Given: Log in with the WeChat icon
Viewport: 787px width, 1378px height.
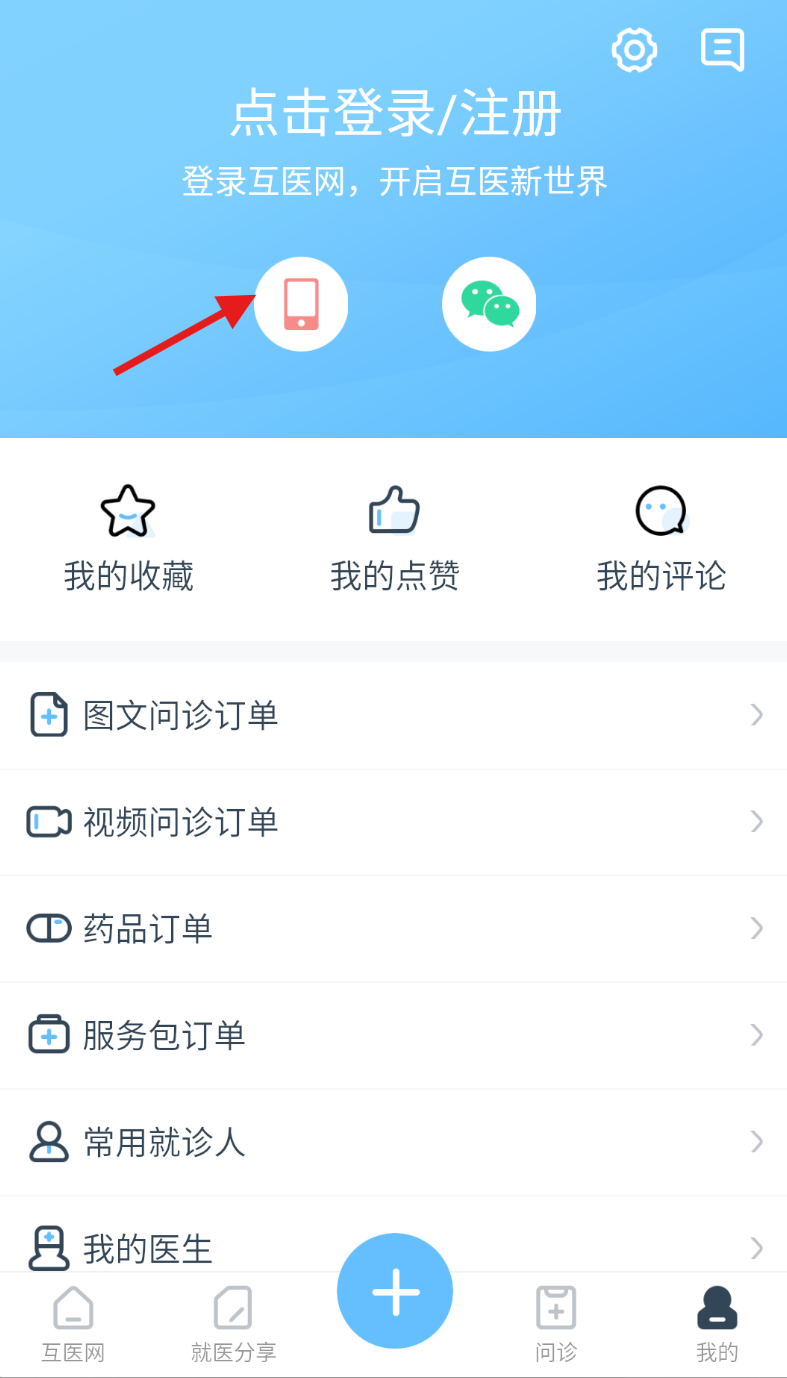Looking at the screenshot, I should (489, 304).
